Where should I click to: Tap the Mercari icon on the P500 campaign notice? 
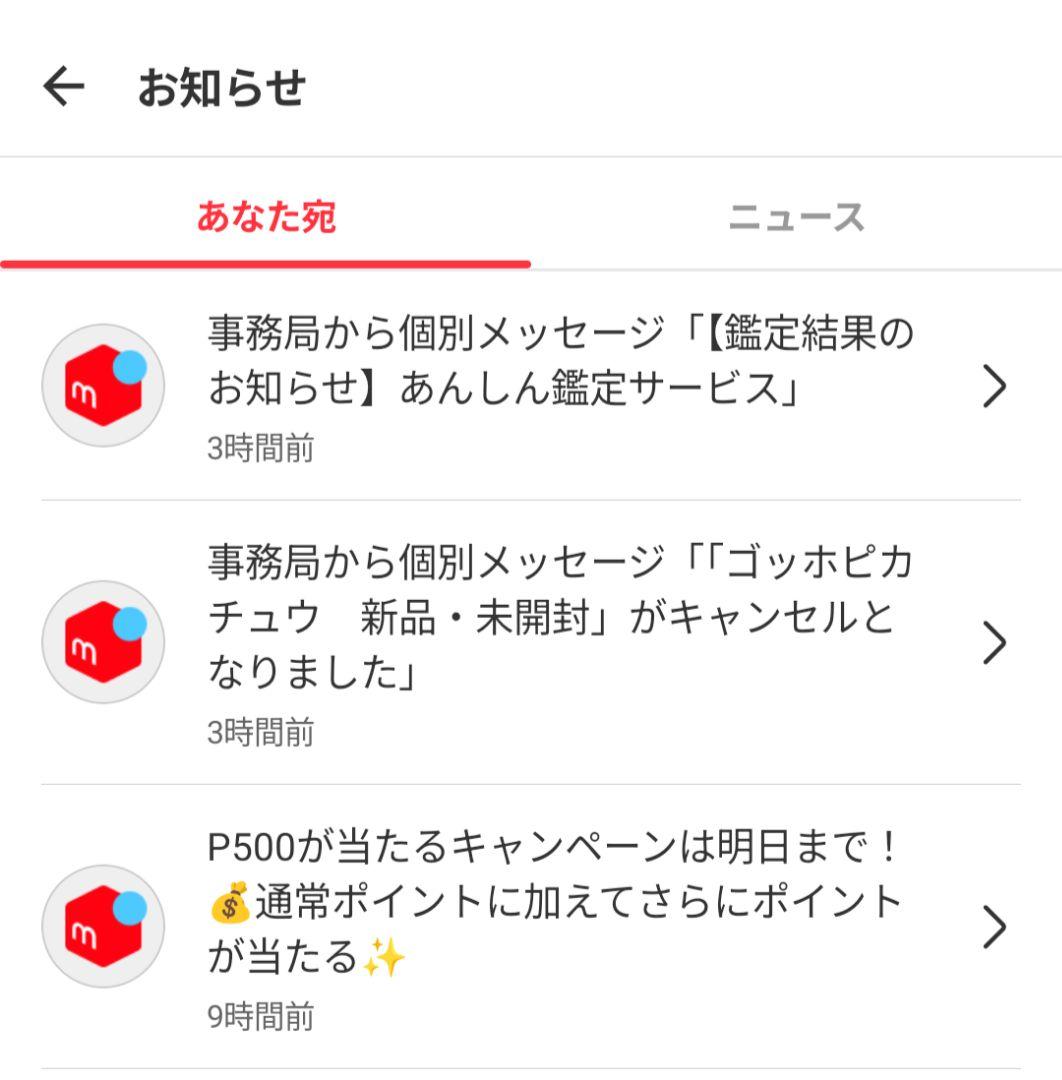(105, 925)
